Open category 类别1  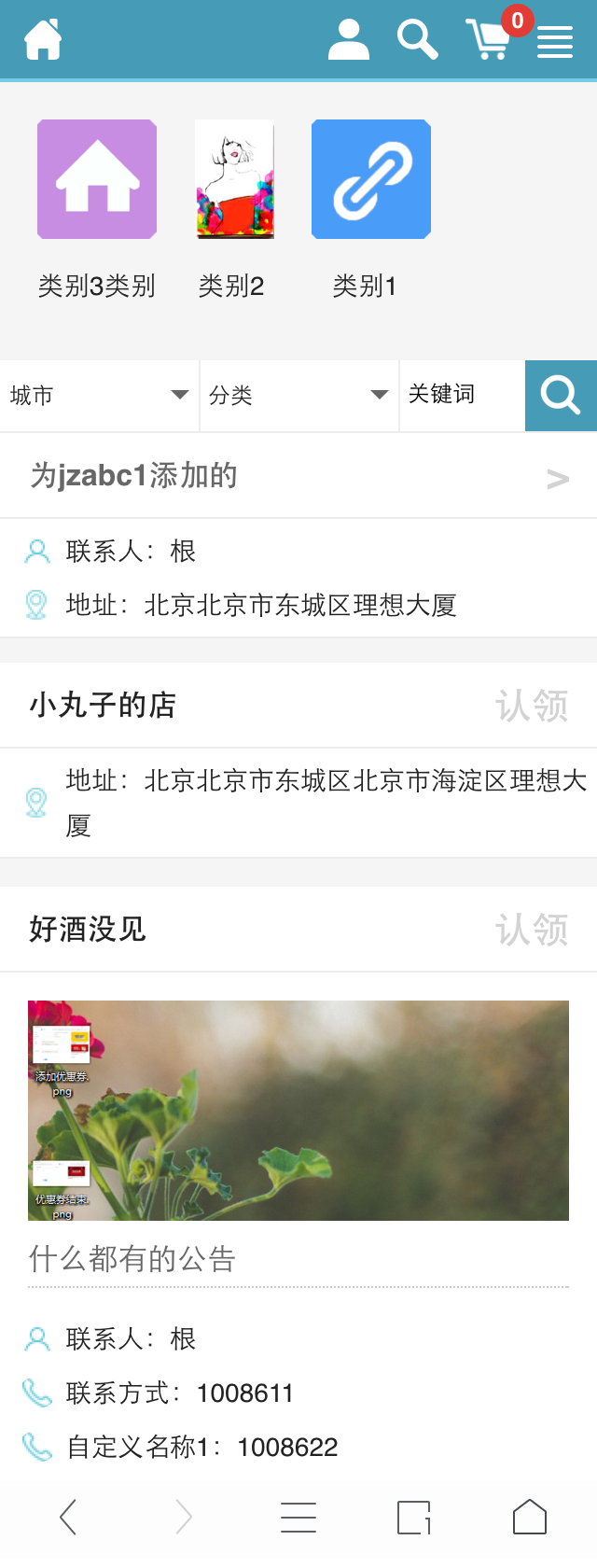click(371, 179)
